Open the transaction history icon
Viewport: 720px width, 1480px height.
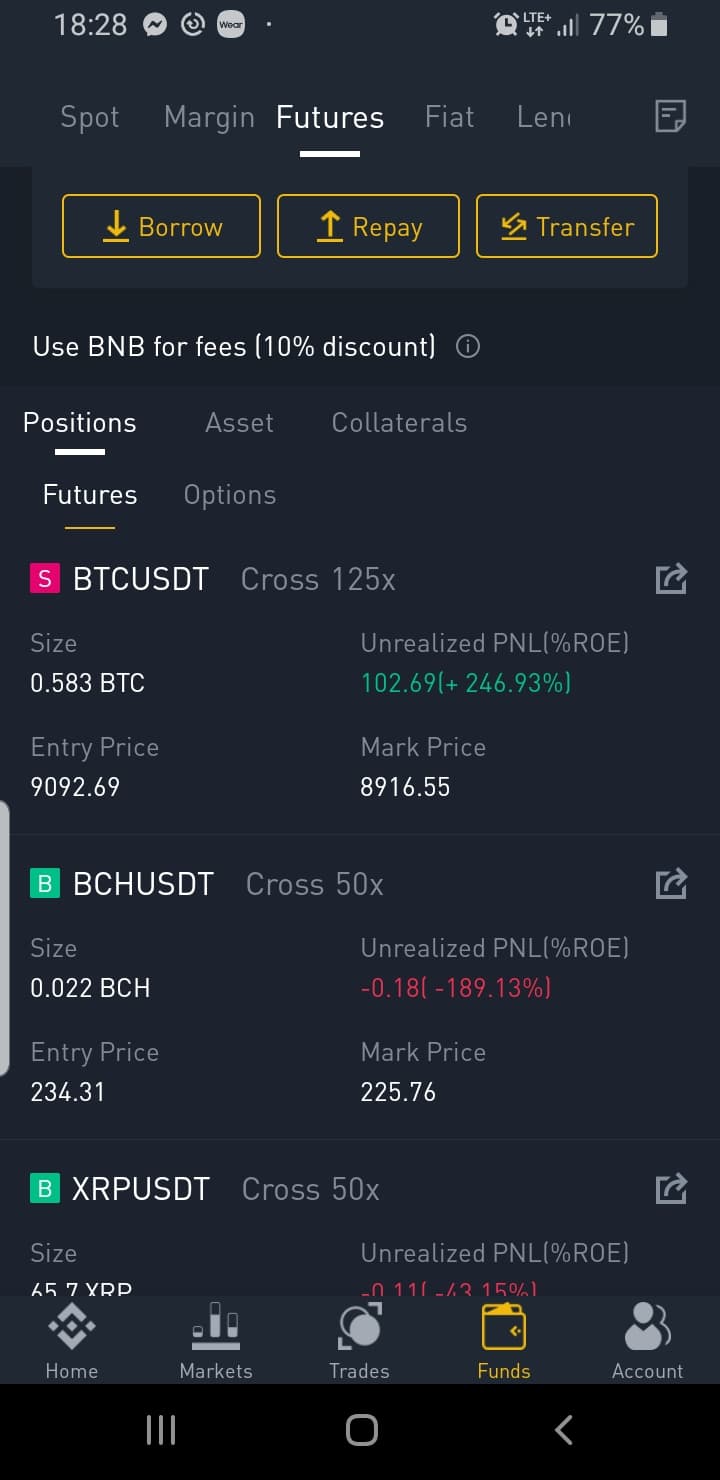[670, 117]
